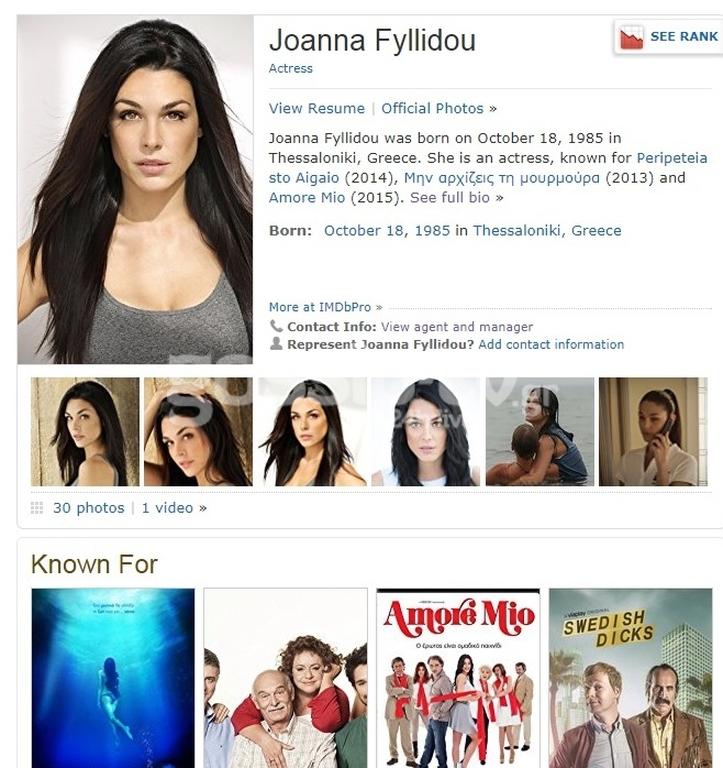The image size is (723, 768).
Task: Open the first small photo thumbnail
Action: [x=85, y=432]
